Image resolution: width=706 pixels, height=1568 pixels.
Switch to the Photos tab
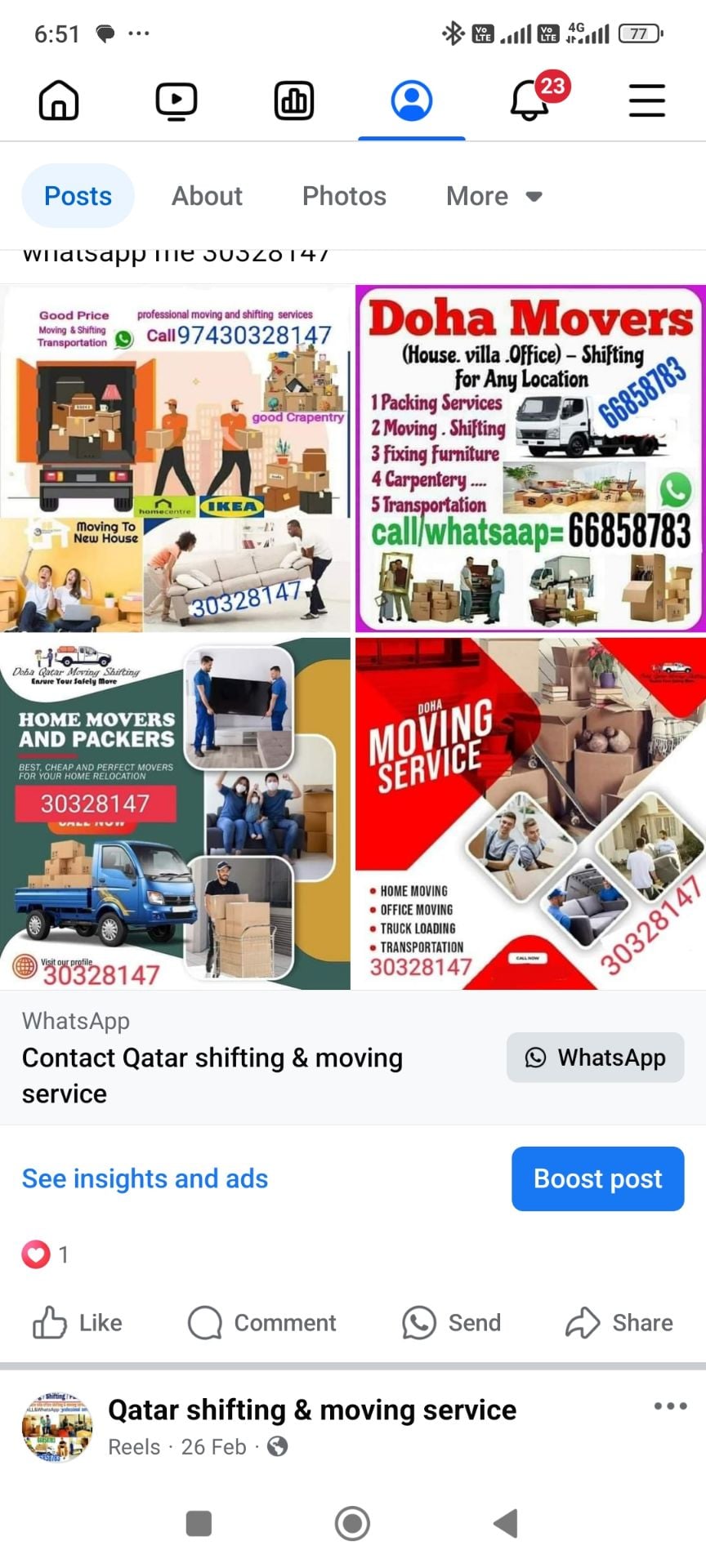point(344,196)
